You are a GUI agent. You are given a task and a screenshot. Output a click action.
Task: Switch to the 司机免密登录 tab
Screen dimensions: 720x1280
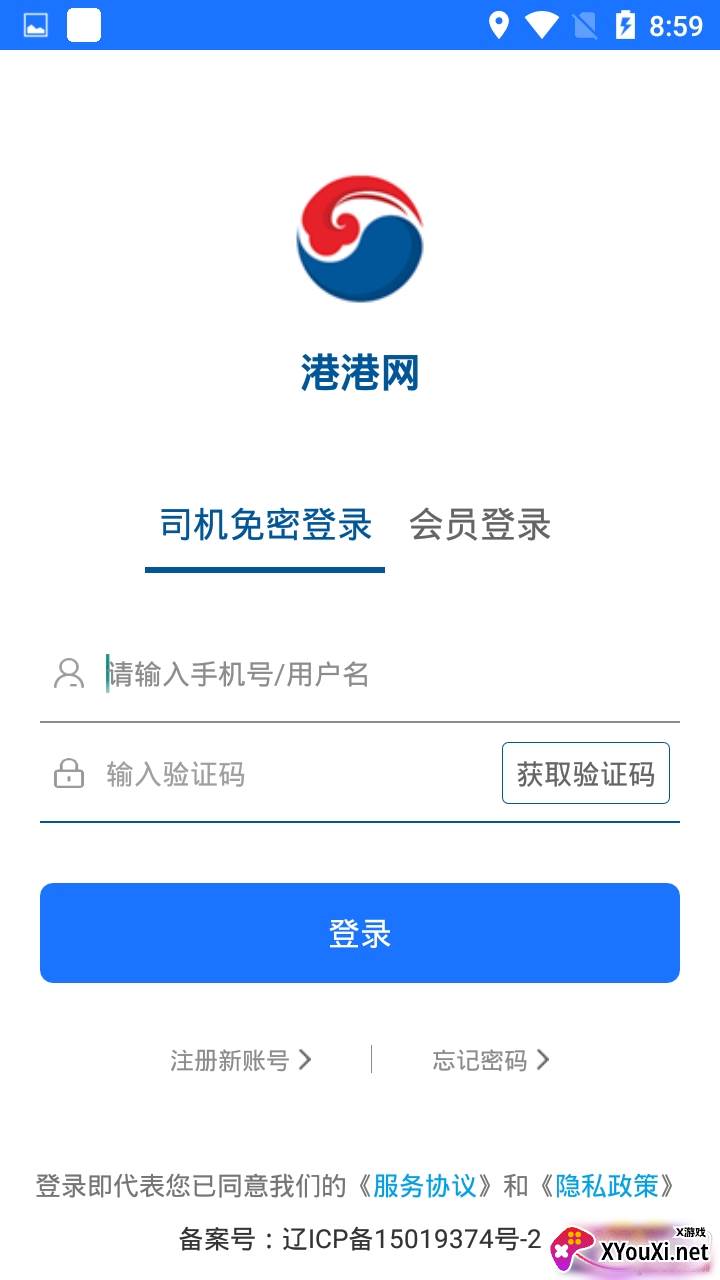point(265,526)
